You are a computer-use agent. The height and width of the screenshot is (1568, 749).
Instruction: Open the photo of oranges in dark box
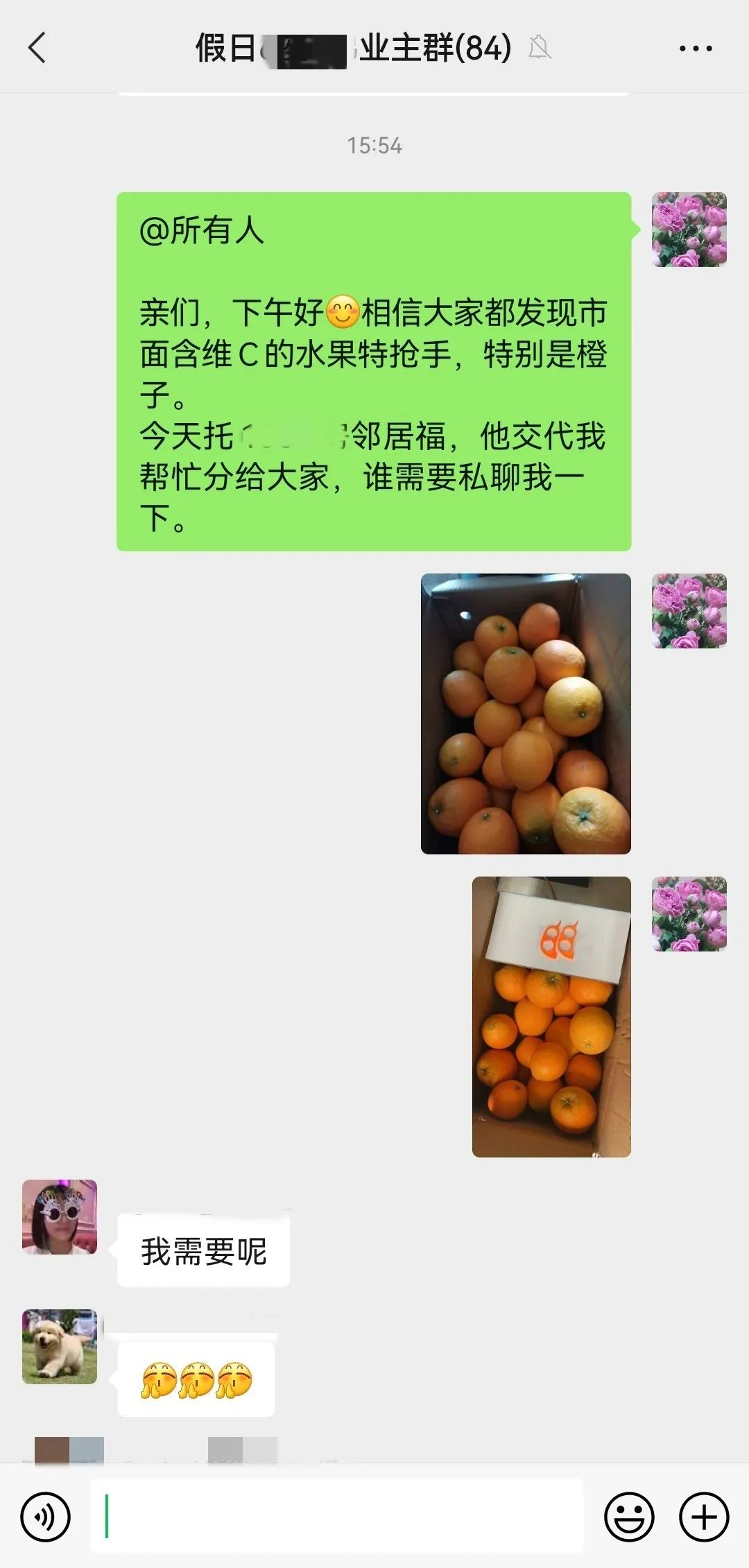[526, 714]
